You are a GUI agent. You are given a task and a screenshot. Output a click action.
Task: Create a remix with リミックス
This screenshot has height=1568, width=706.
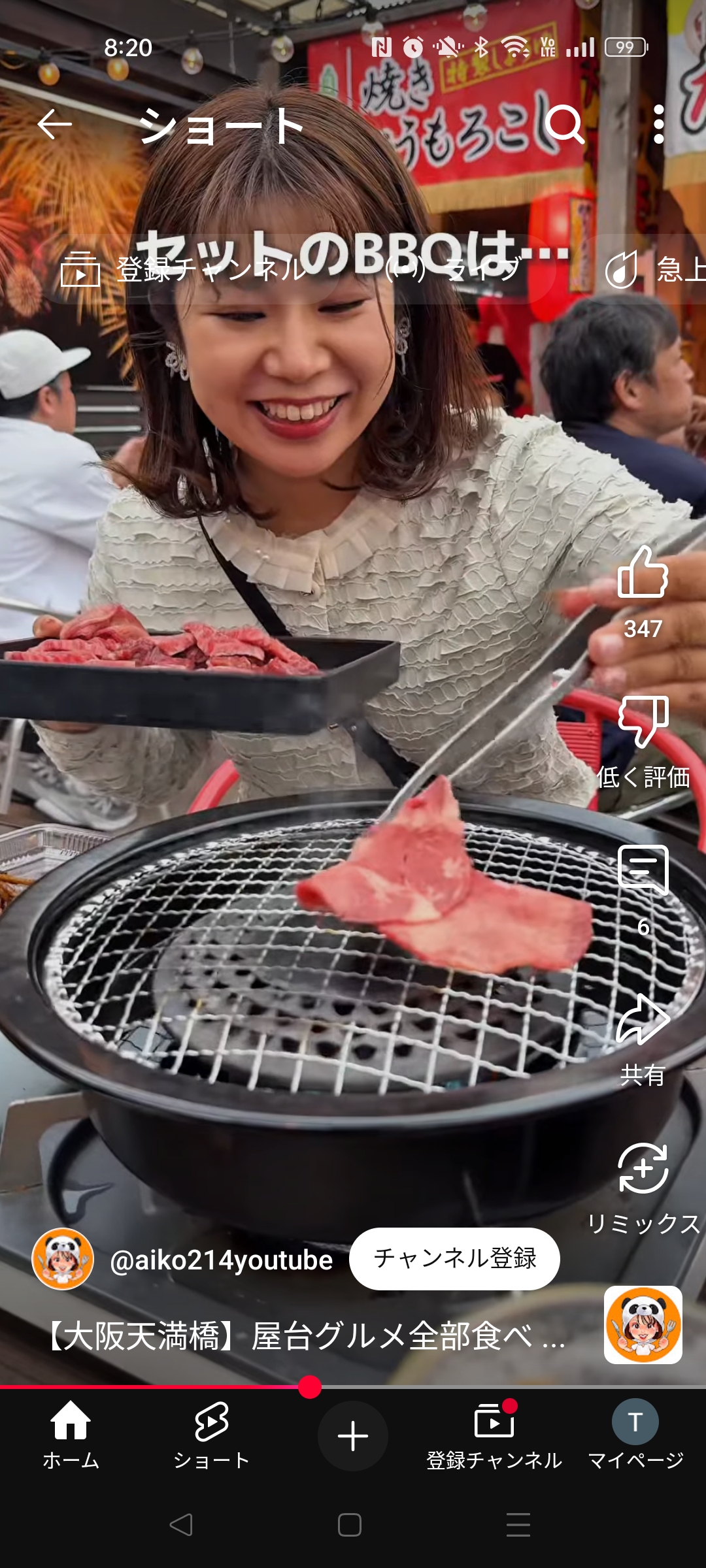[x=643, y=1169]
